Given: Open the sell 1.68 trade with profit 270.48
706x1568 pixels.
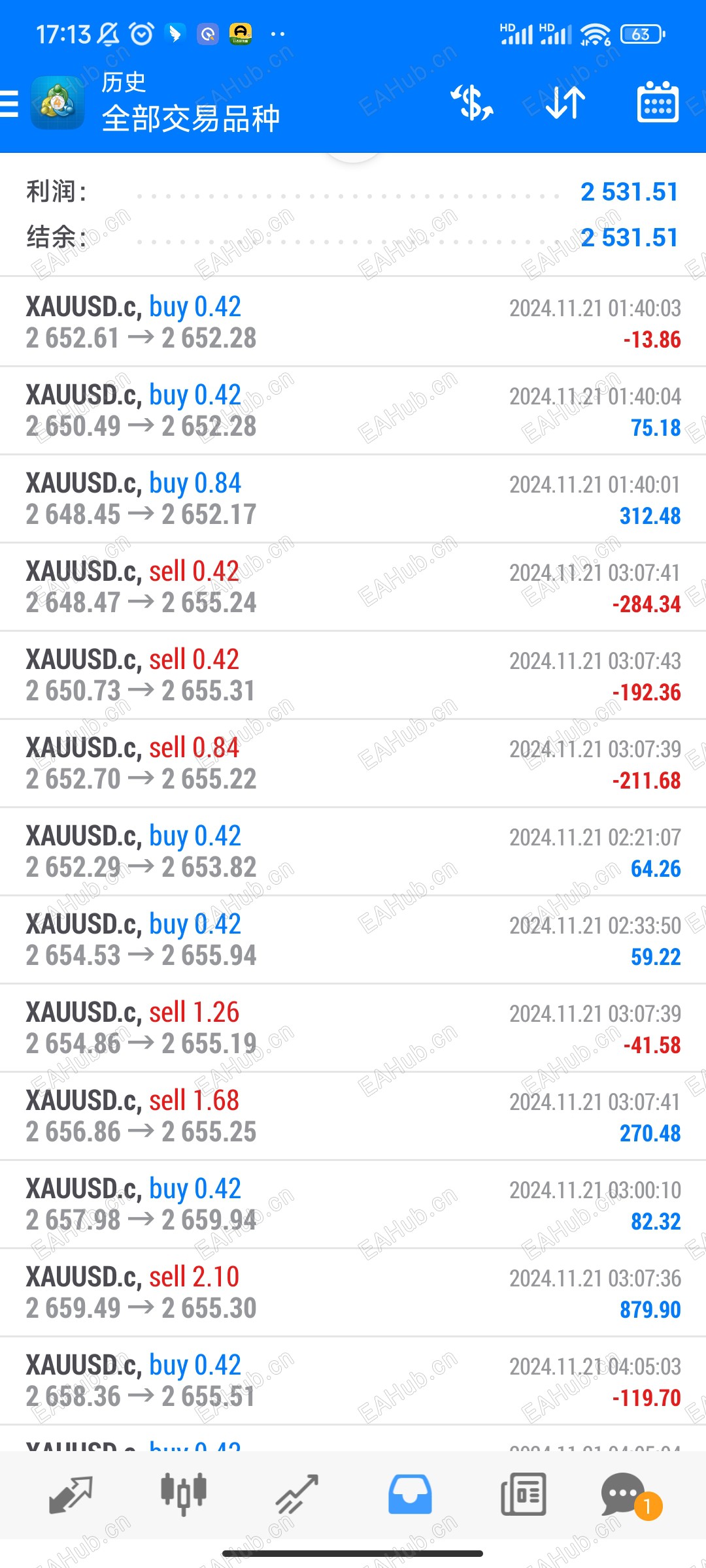Looking at the screenshot, I should 353,1117.
